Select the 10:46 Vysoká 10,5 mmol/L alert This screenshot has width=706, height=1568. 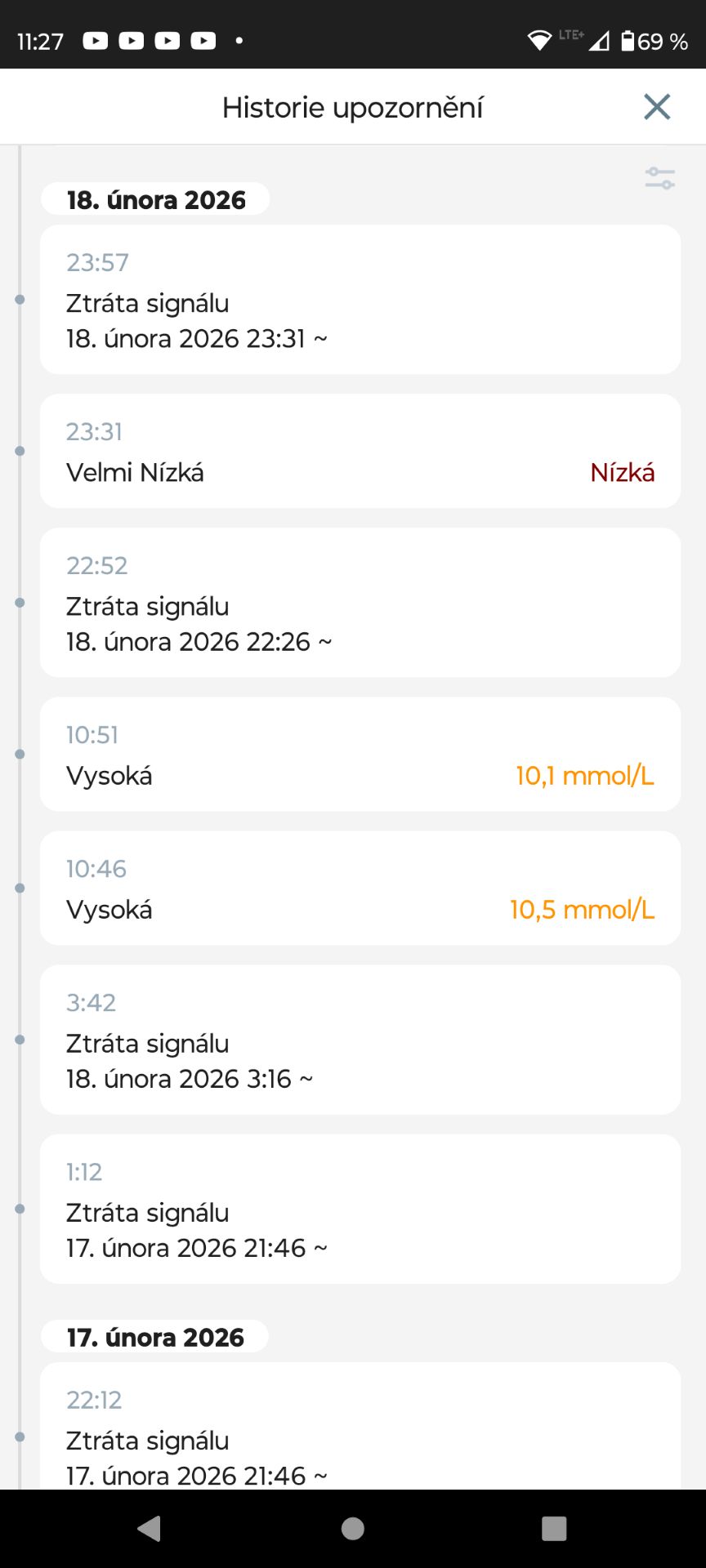[x=360, y=889]
